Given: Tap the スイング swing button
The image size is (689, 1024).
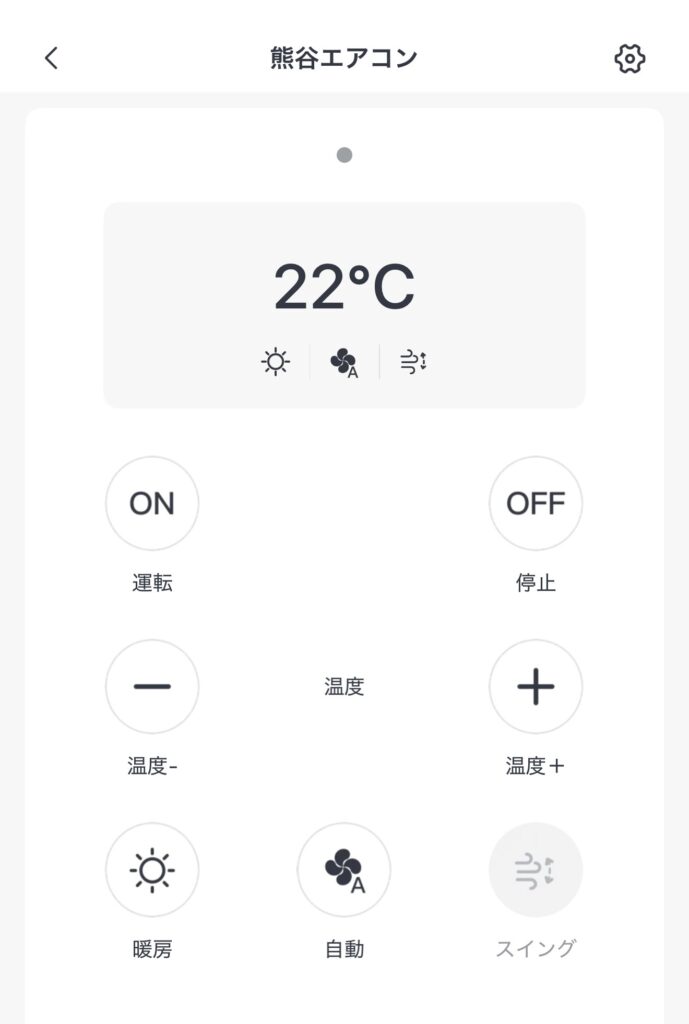Looking at the screenshot, I should tap(535, 869).
